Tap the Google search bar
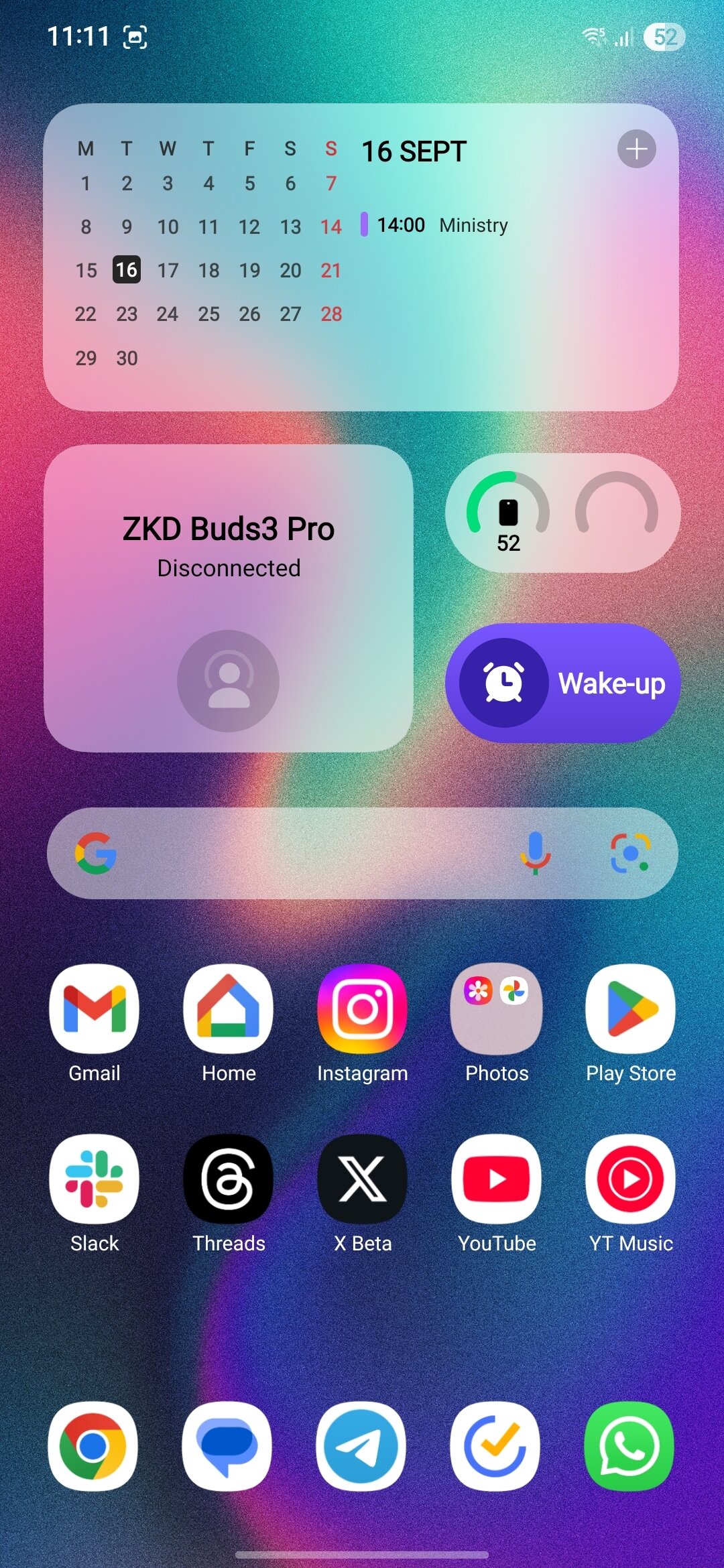 click(302, 853)
